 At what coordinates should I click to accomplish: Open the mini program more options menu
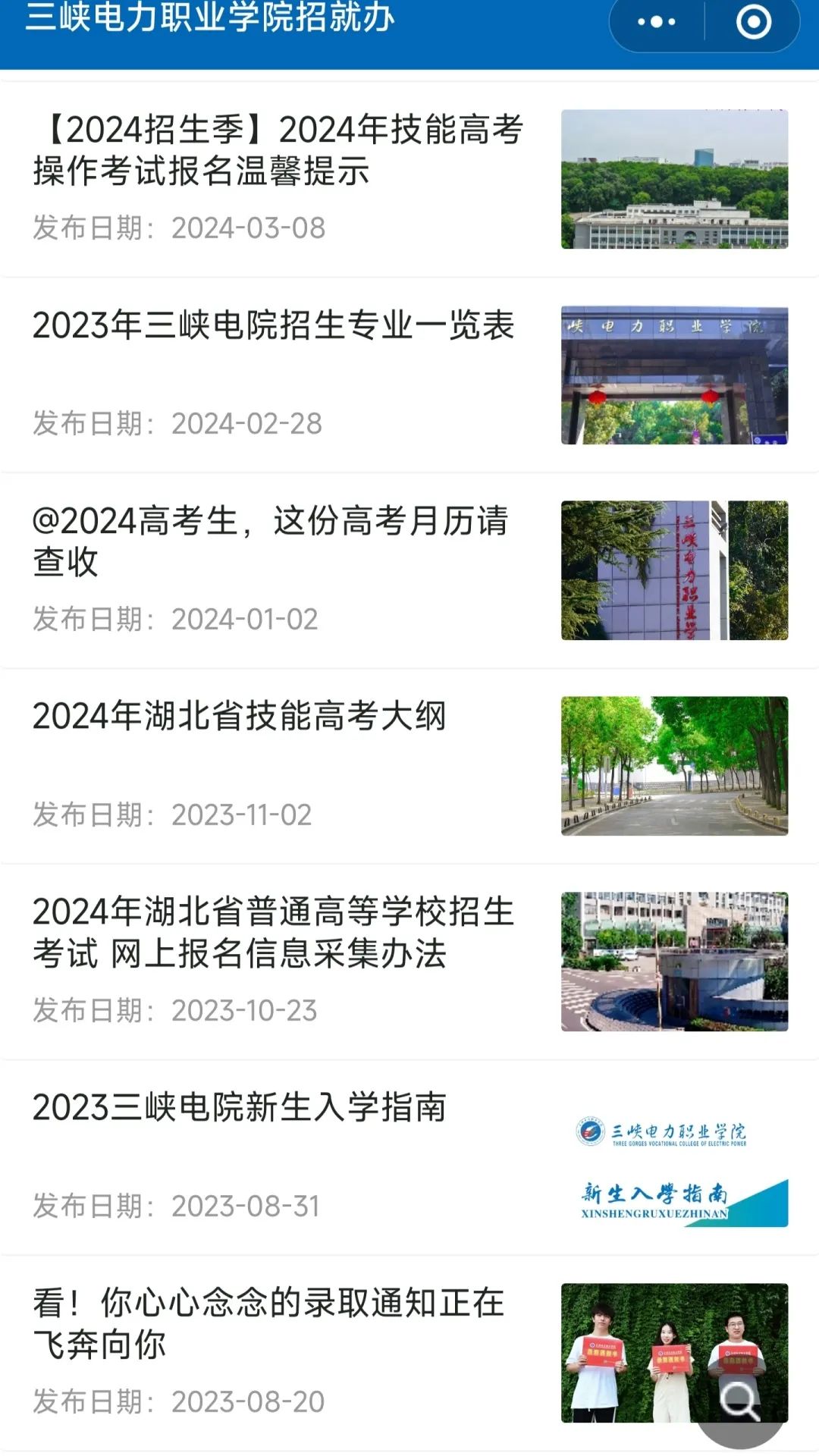click(x=657, y=22)
